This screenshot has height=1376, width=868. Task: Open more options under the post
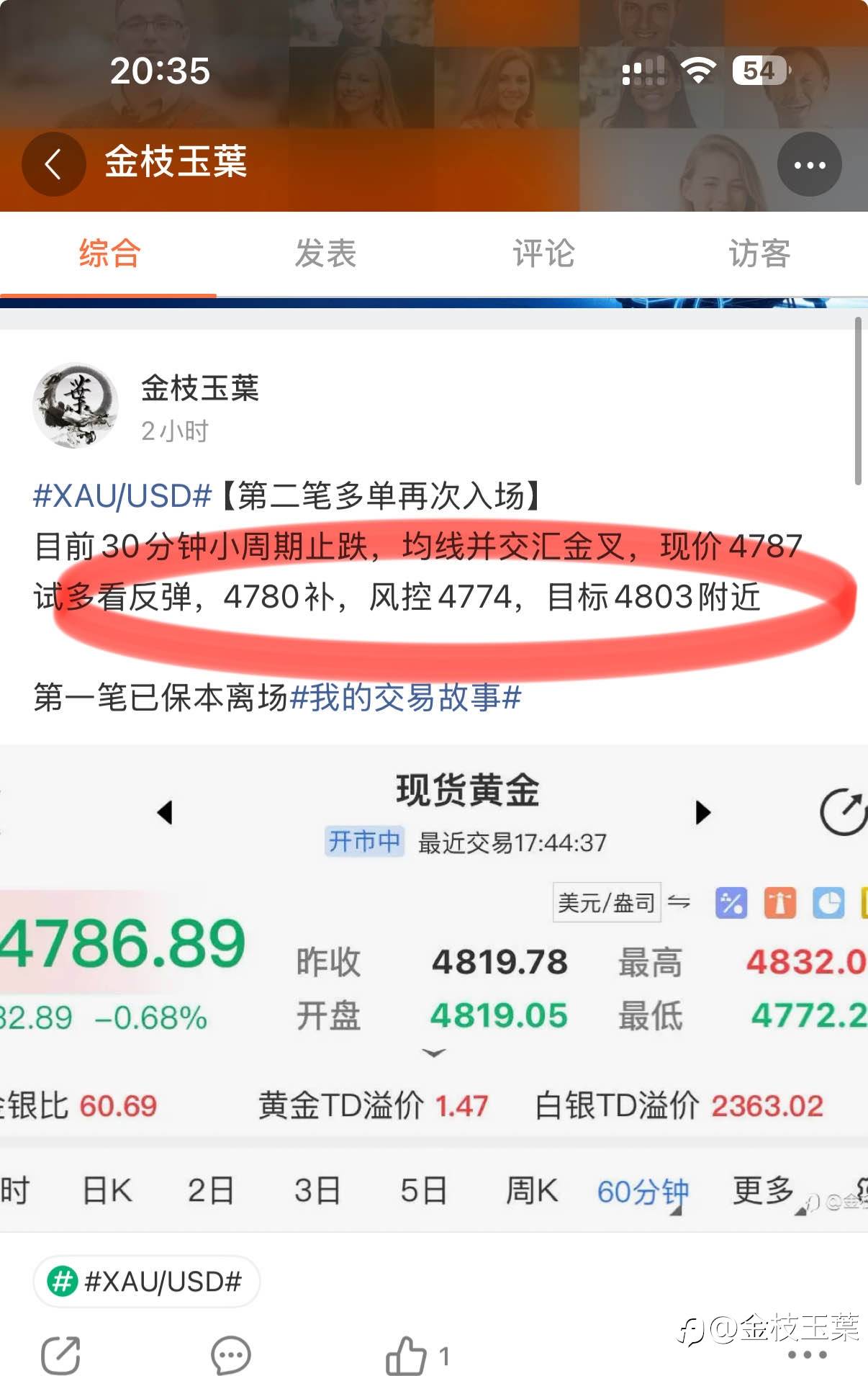coord(807,1355)
